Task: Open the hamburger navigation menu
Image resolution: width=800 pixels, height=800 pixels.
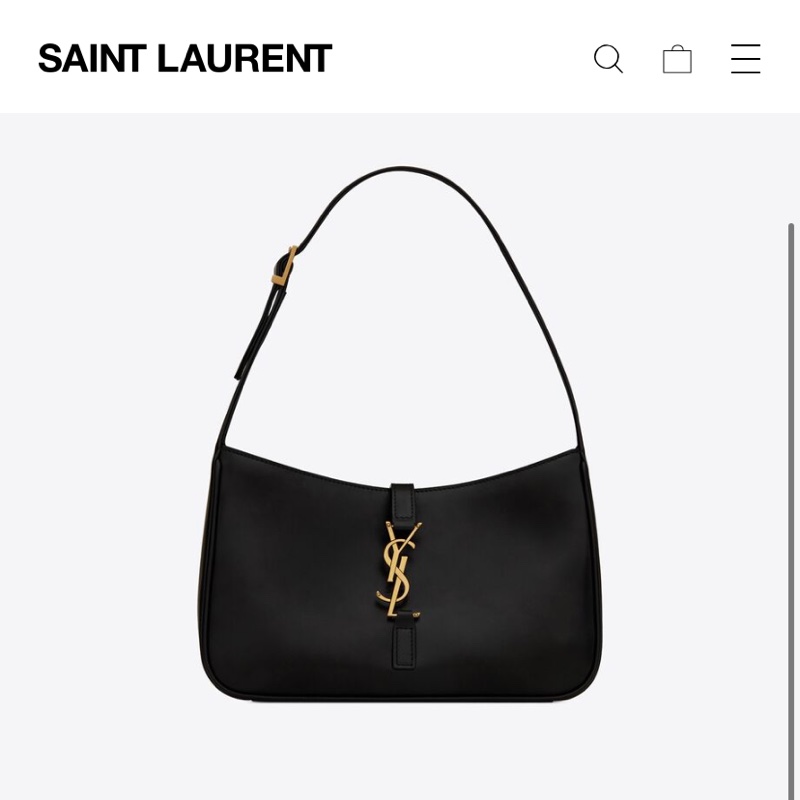Action: (745, 59)
